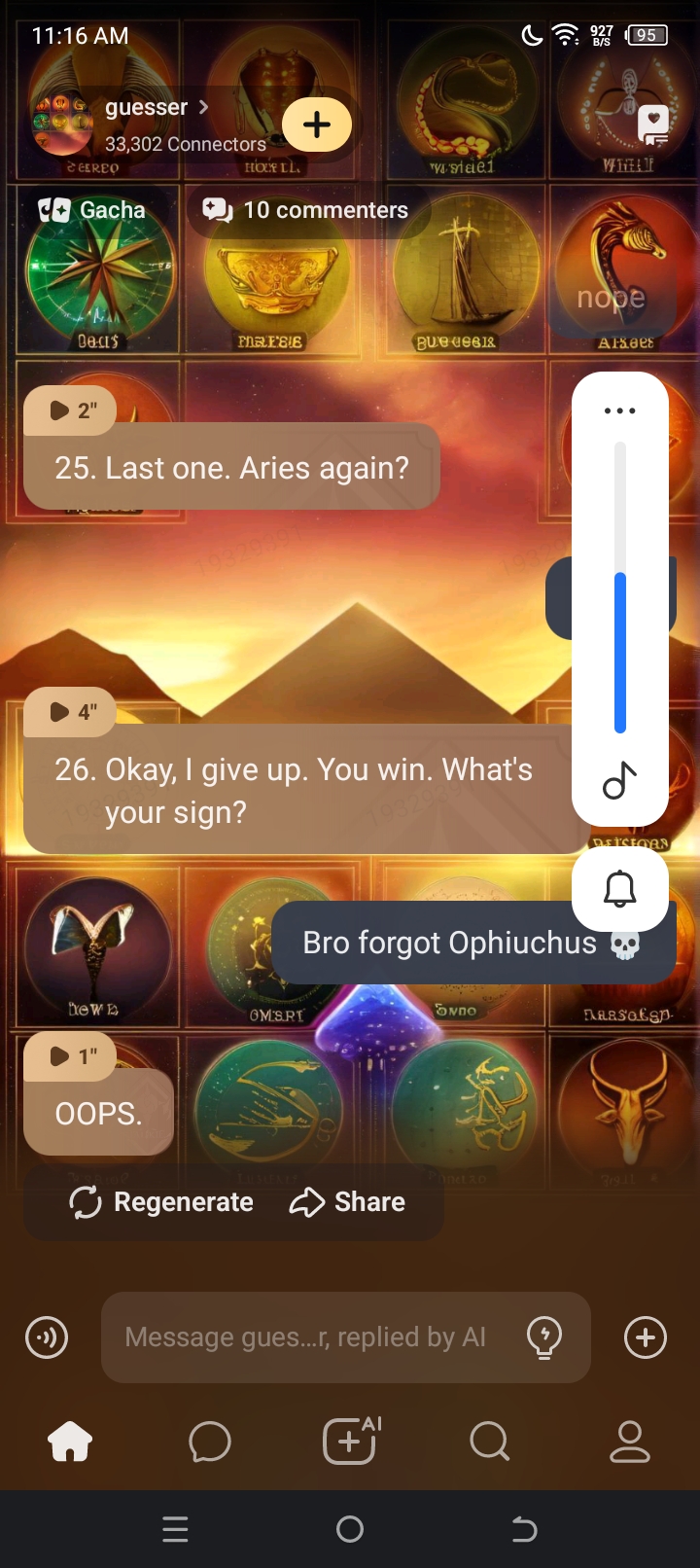This screenshot has height=1568, width=700.
Task: Open the plus attachments button
Action: click(x=646, y=1337)
